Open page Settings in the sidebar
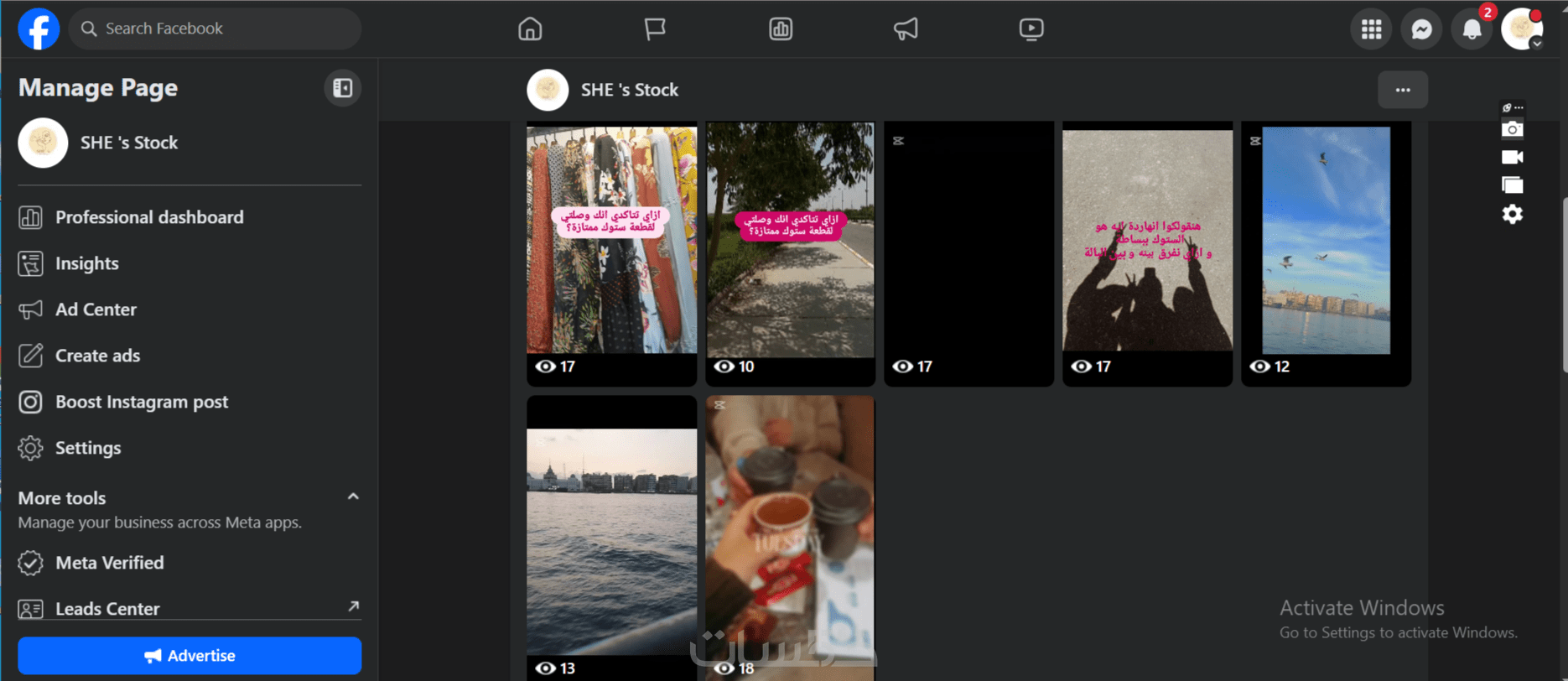 point(88,448)
